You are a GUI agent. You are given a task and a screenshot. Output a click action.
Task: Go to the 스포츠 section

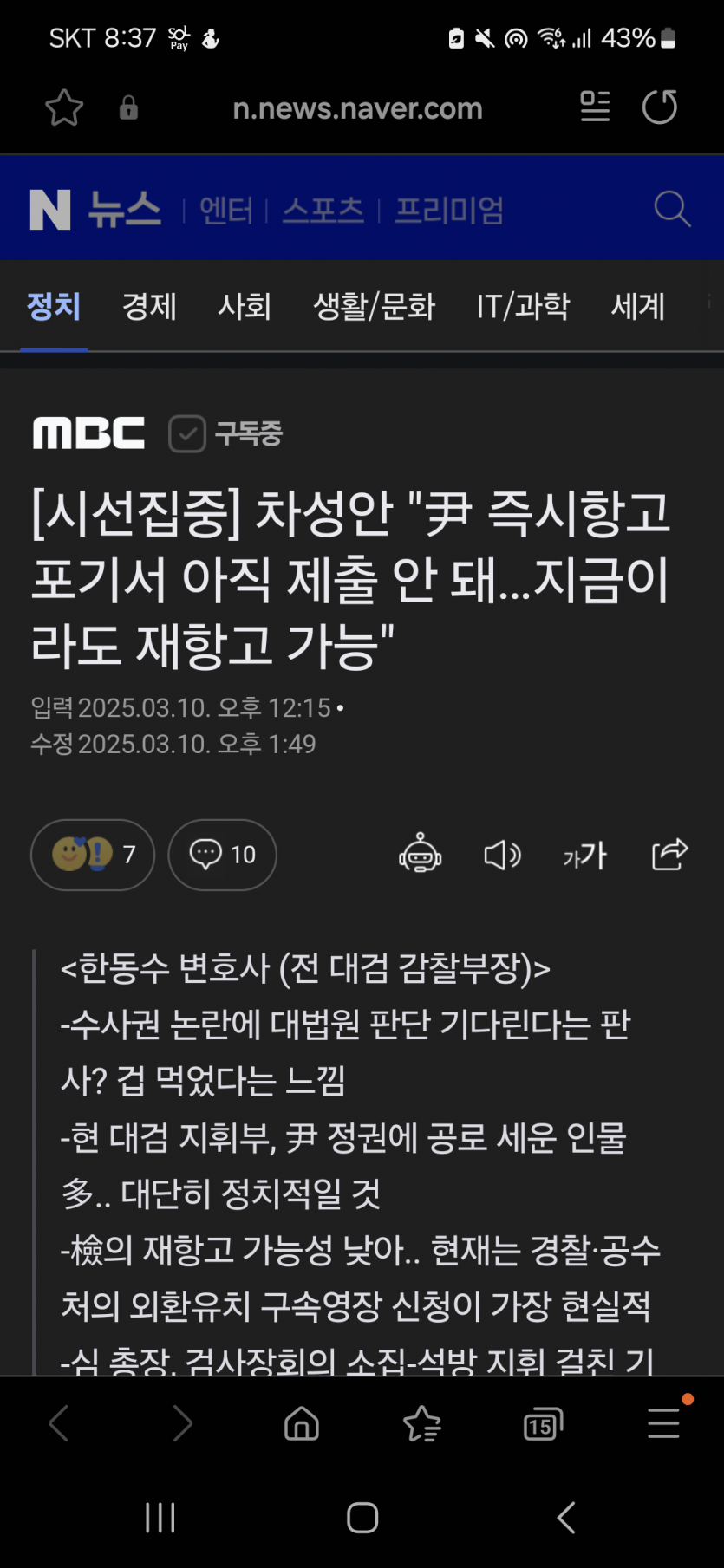[323, 210]
